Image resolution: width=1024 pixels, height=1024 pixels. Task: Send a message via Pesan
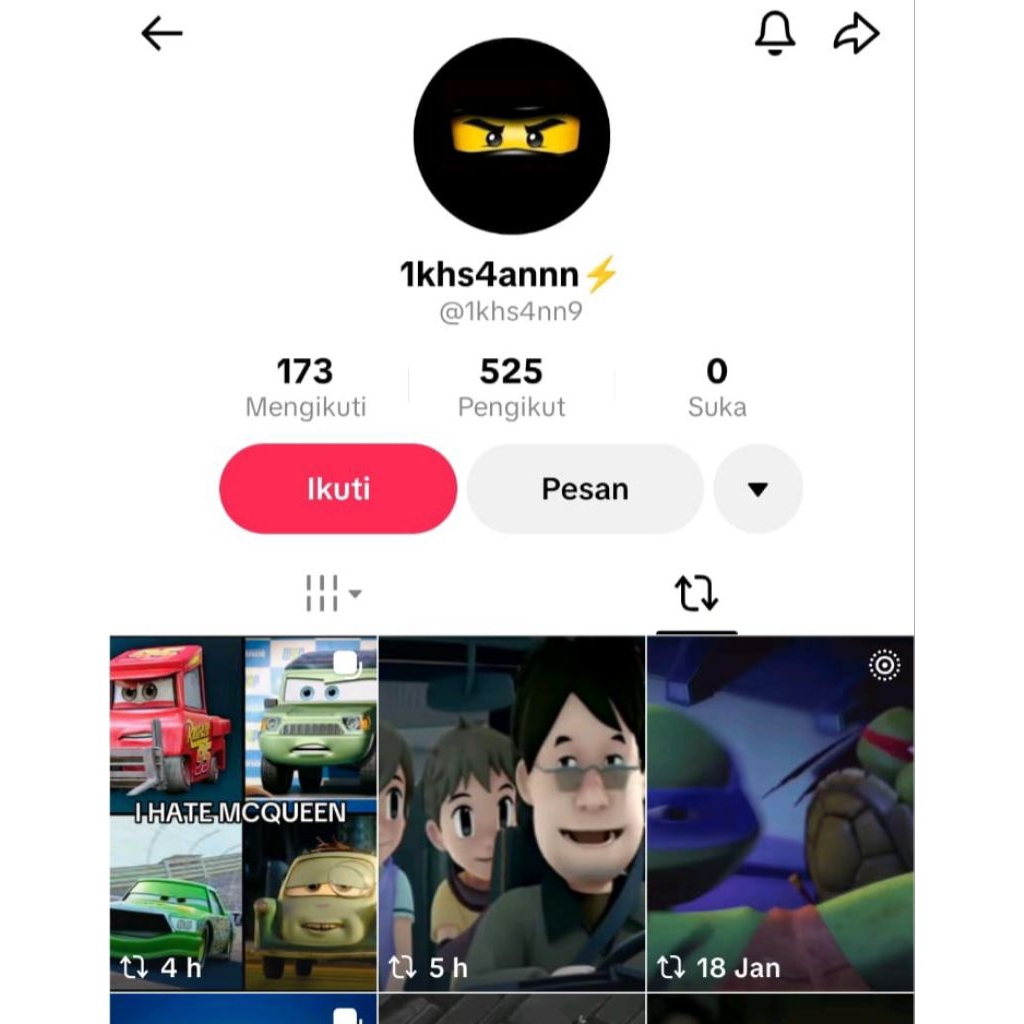[x=585, y=489]
